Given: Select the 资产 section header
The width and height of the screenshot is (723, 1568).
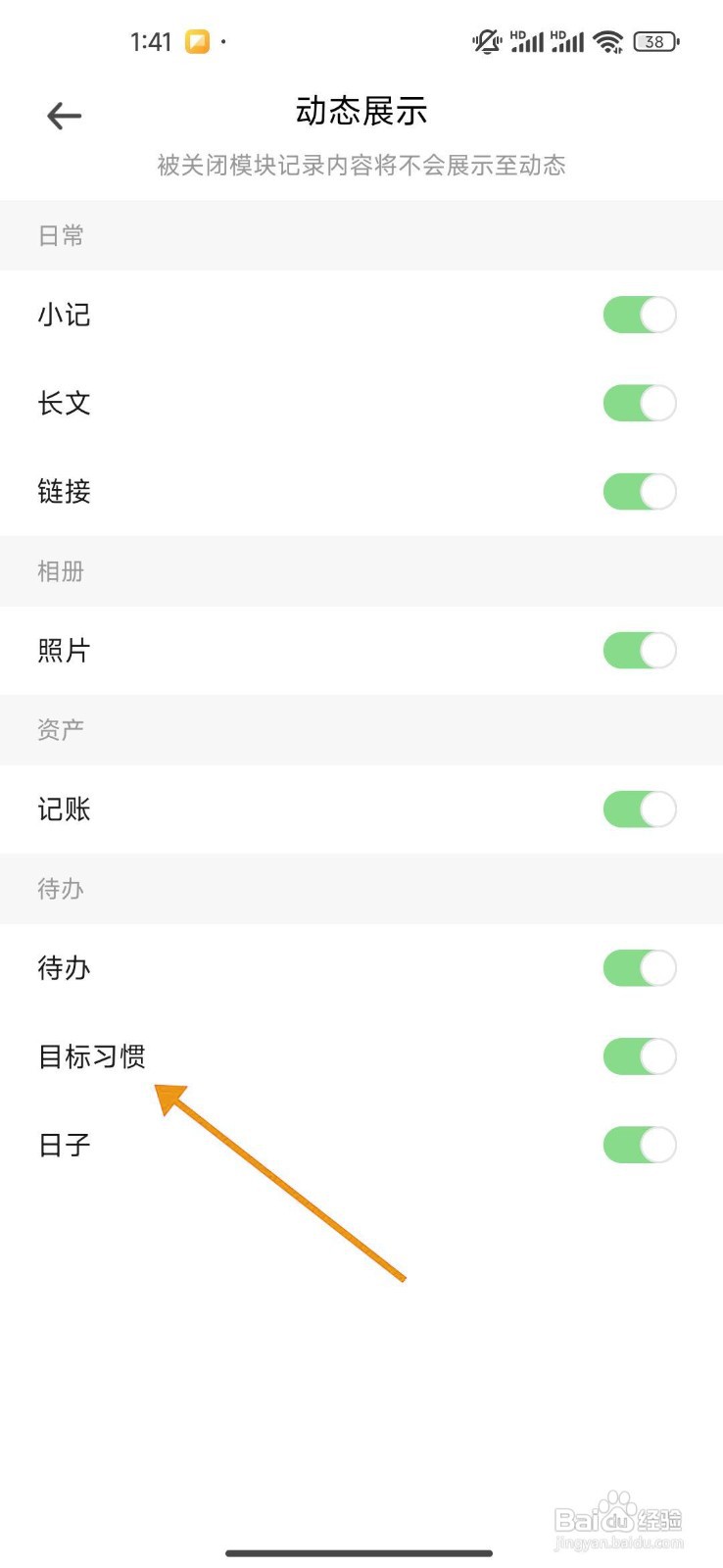Looking at the screenshot, I should (59, 729).
